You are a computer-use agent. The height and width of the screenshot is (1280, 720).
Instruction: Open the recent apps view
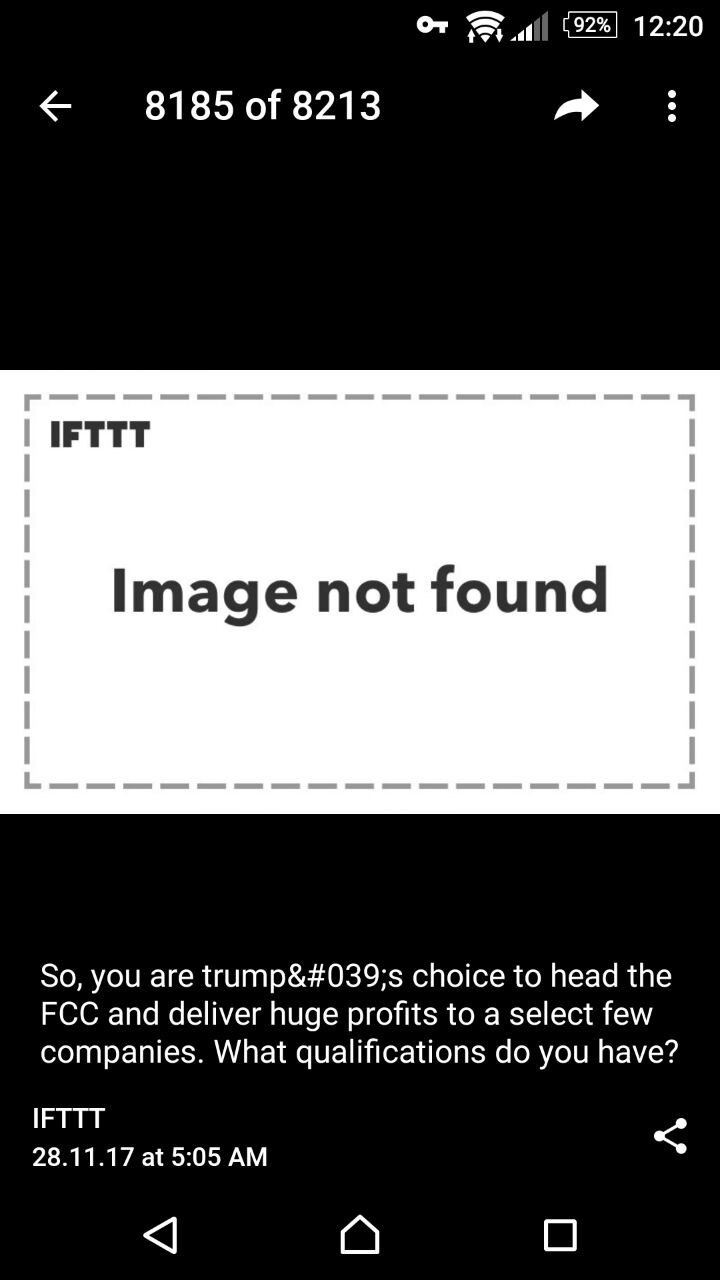click(559, 1235)
